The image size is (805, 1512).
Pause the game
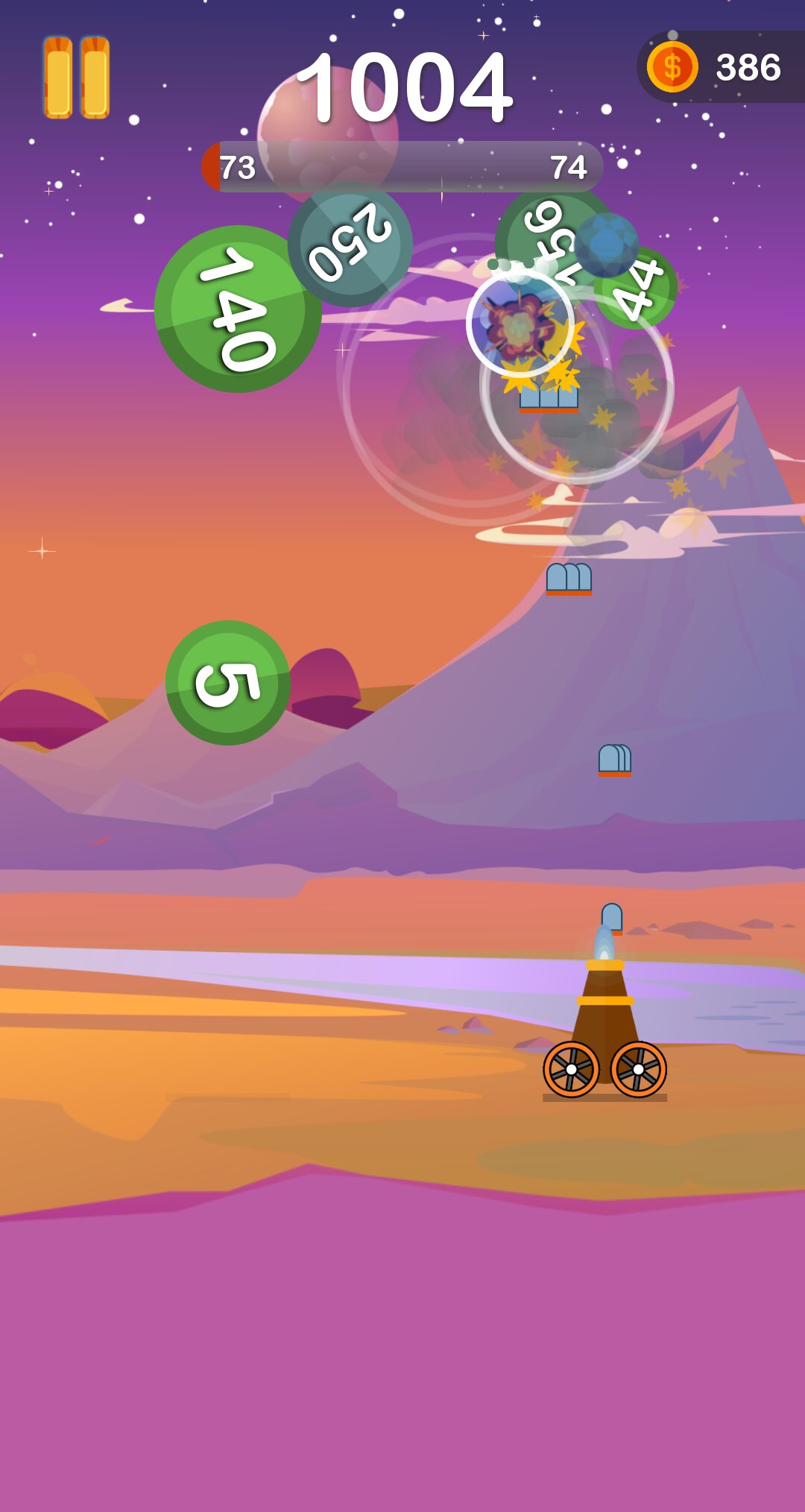tap(77, 78)
